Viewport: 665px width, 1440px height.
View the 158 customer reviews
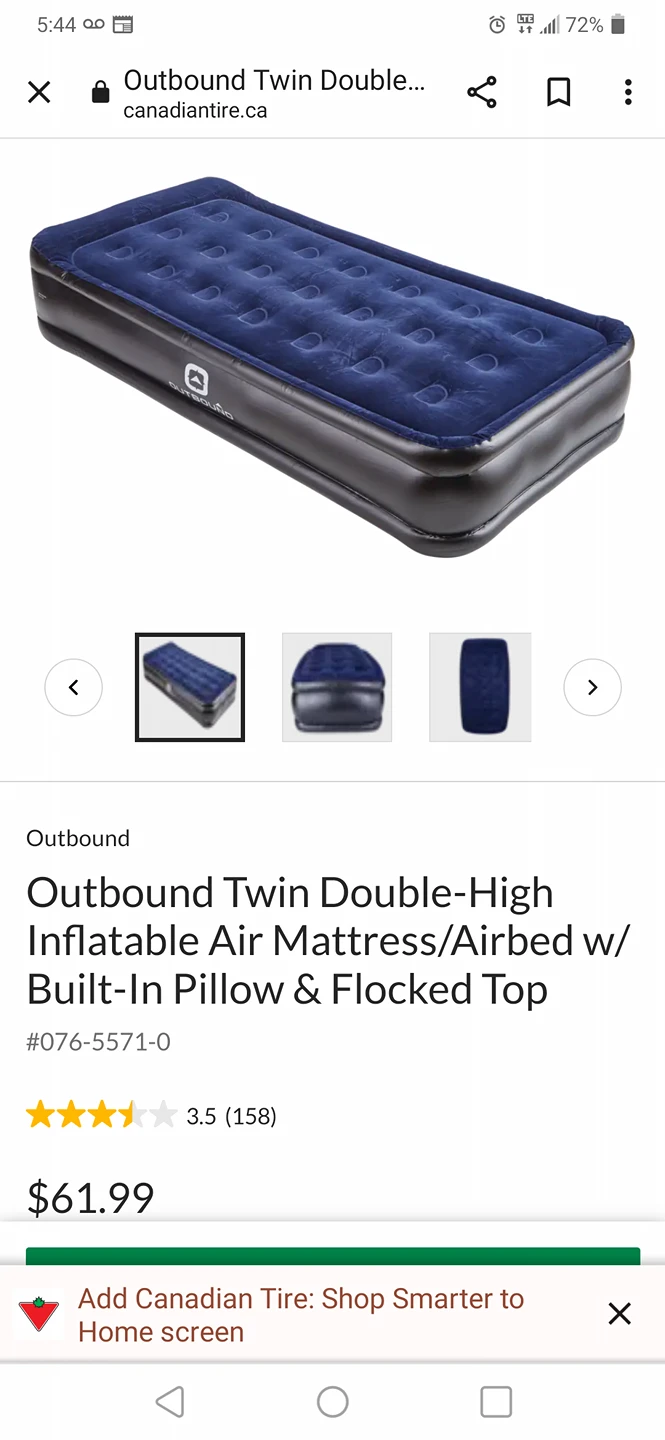click(x=250, y=1116)
